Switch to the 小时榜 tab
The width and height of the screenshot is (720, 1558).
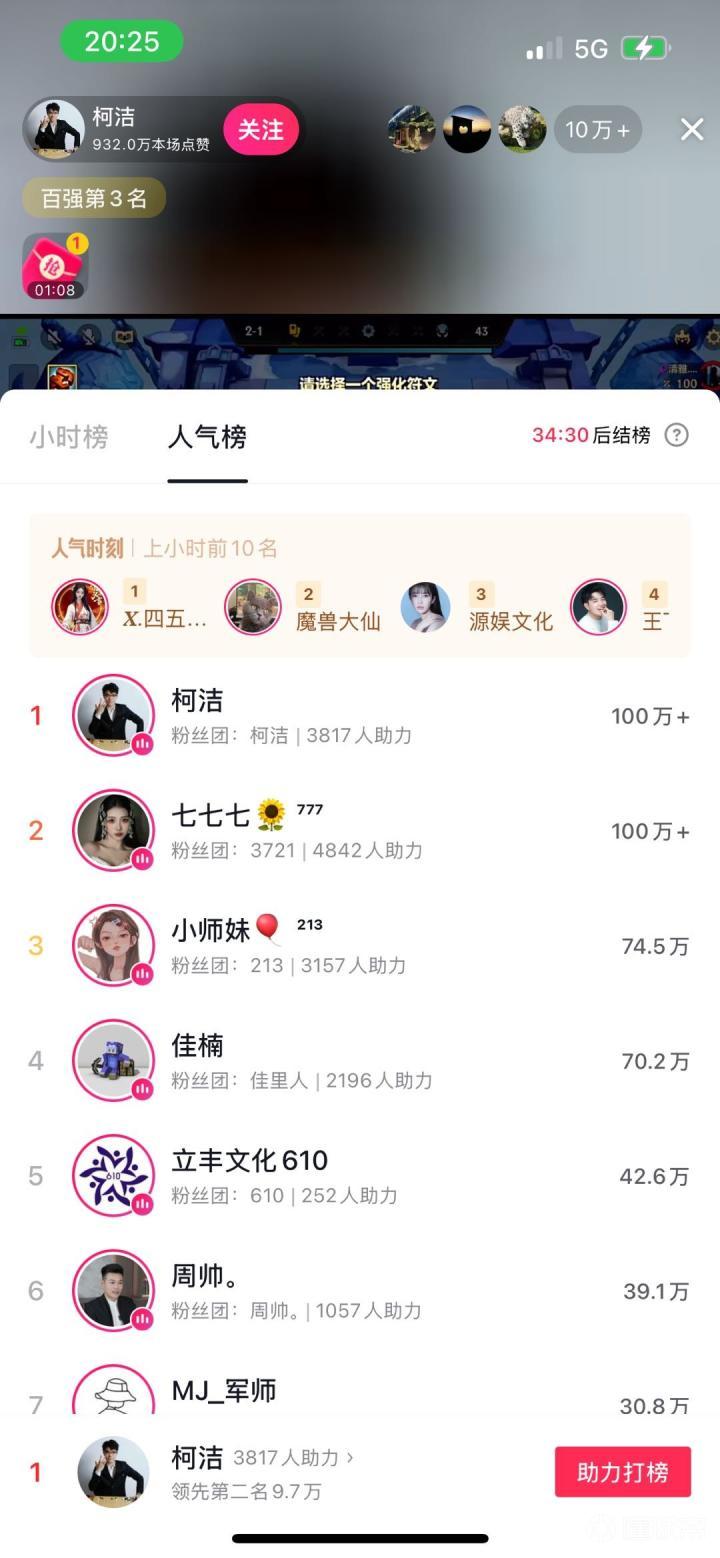(69, 437)
